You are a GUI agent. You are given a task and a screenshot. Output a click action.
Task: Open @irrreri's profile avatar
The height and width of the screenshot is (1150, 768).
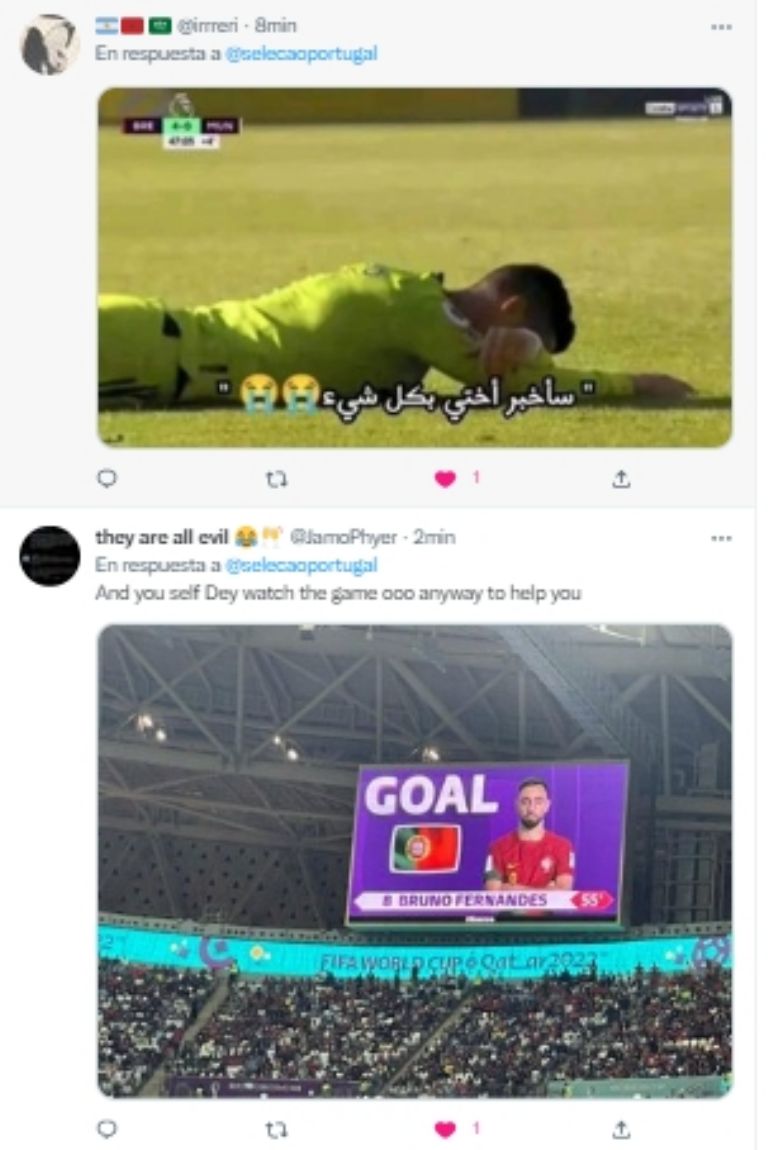coord(49,45)
